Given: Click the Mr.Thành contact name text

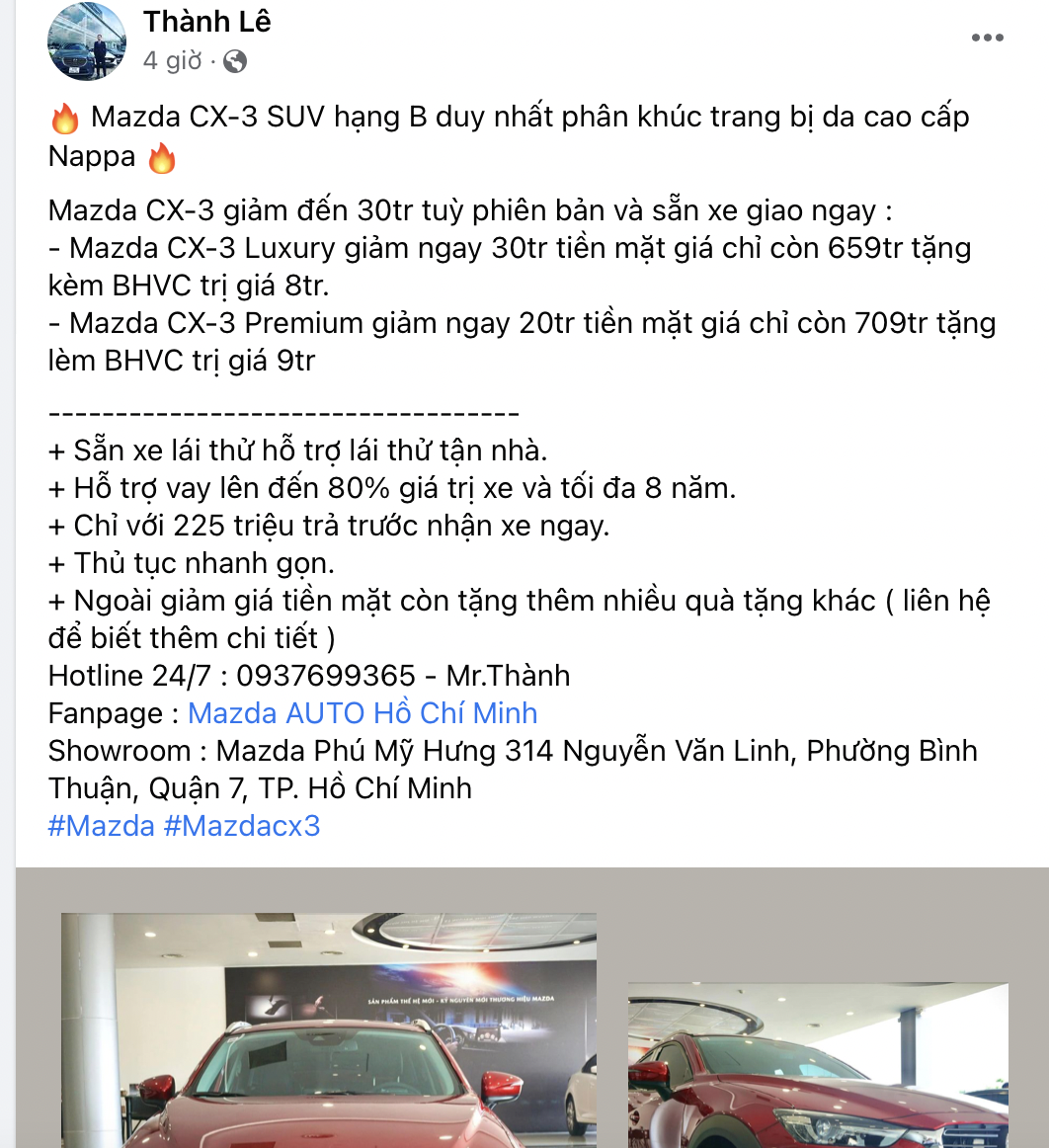Looking at the screenshot, I should [x=508, y=676].
